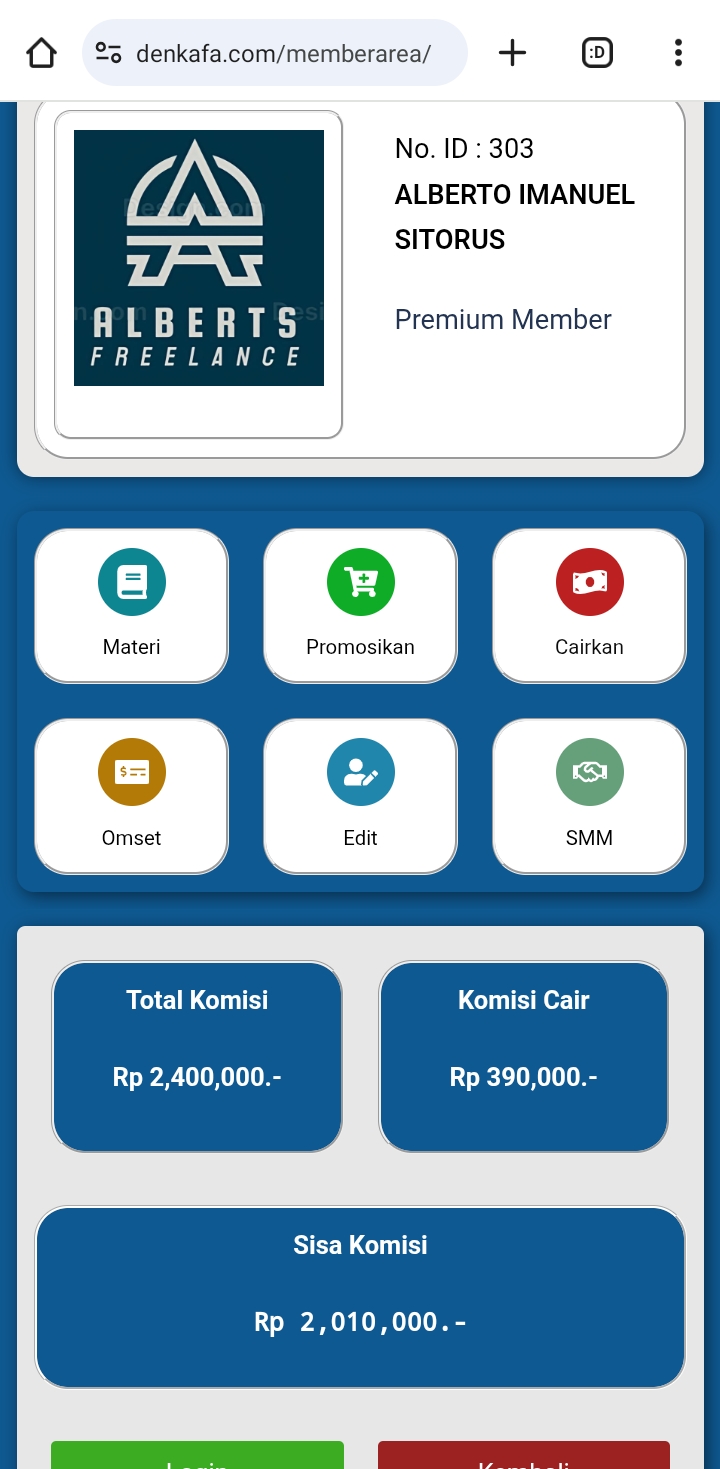Tap the browser home icon
720x1469 pixels.
tap(41, 53)
